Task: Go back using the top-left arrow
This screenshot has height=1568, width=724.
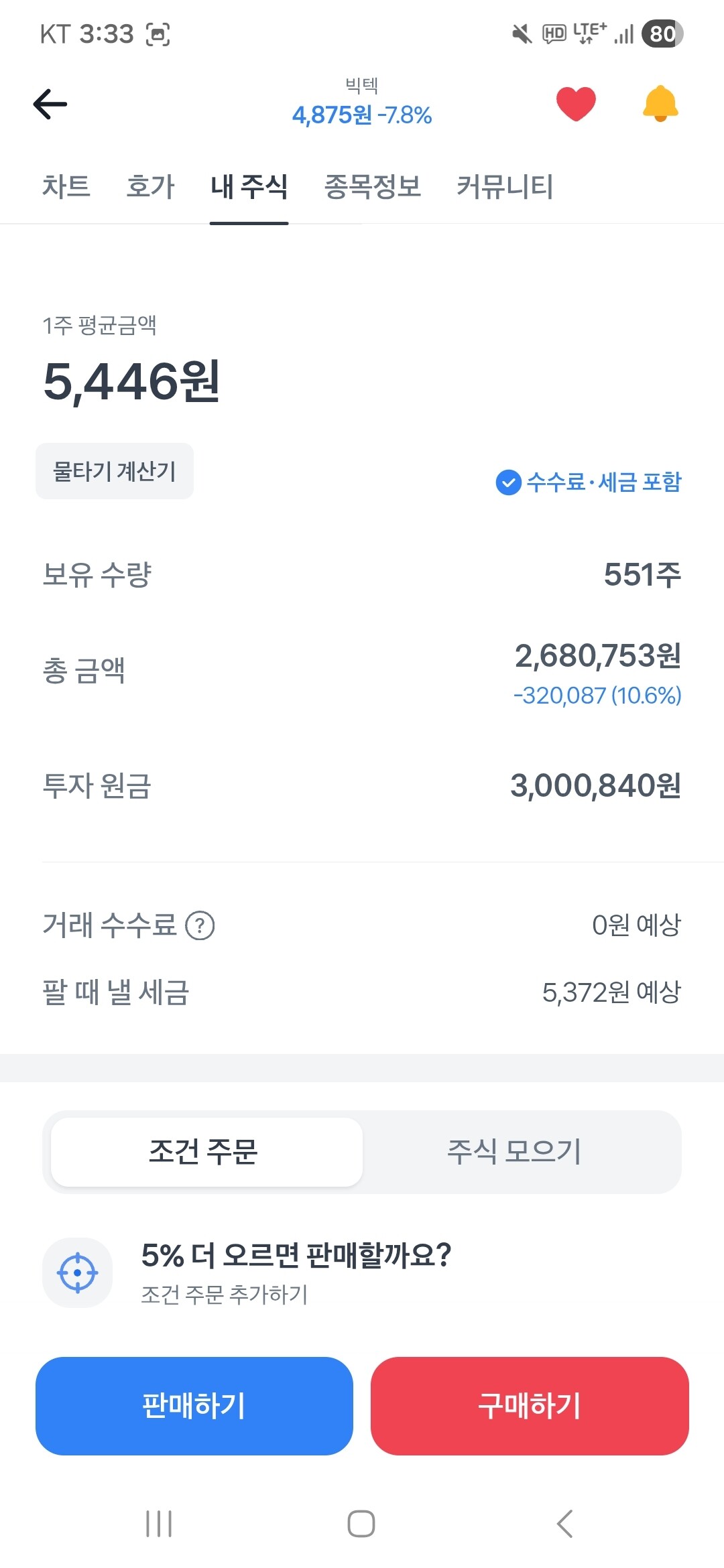Action: coord(50,105)
